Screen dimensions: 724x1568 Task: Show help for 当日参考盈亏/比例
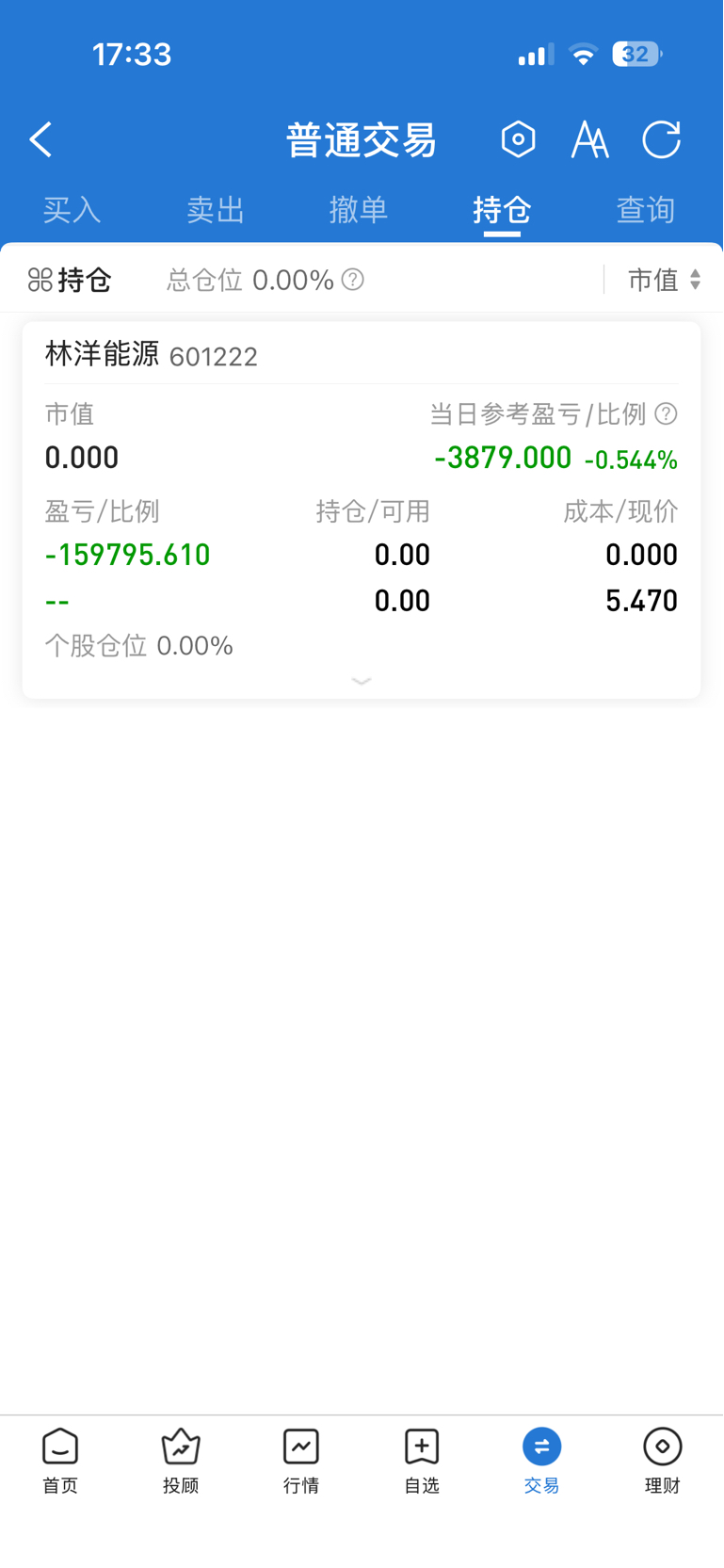[666, 413]
